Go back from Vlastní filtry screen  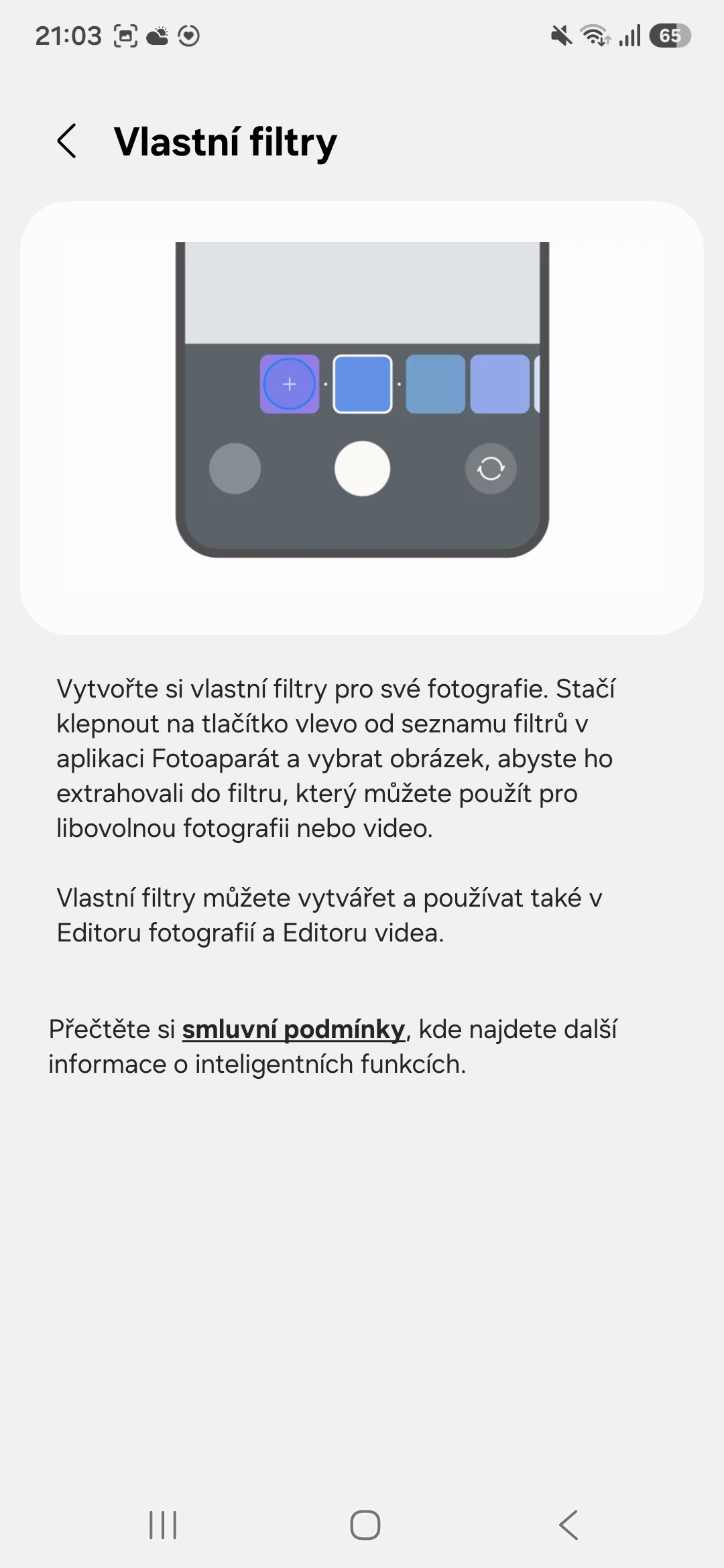[66, 141]
